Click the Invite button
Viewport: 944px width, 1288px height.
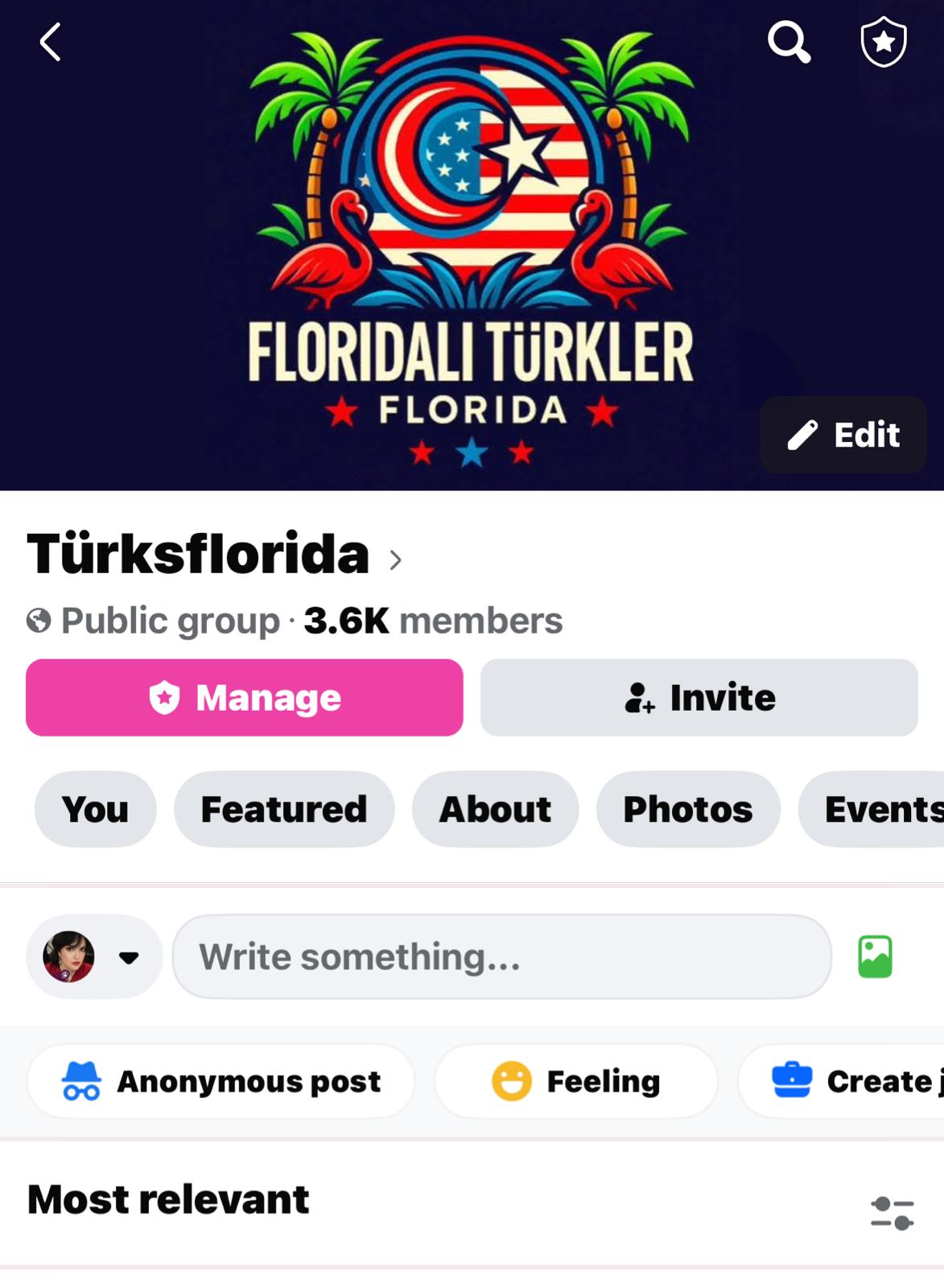pyautogui.click(x=699, y=697)
